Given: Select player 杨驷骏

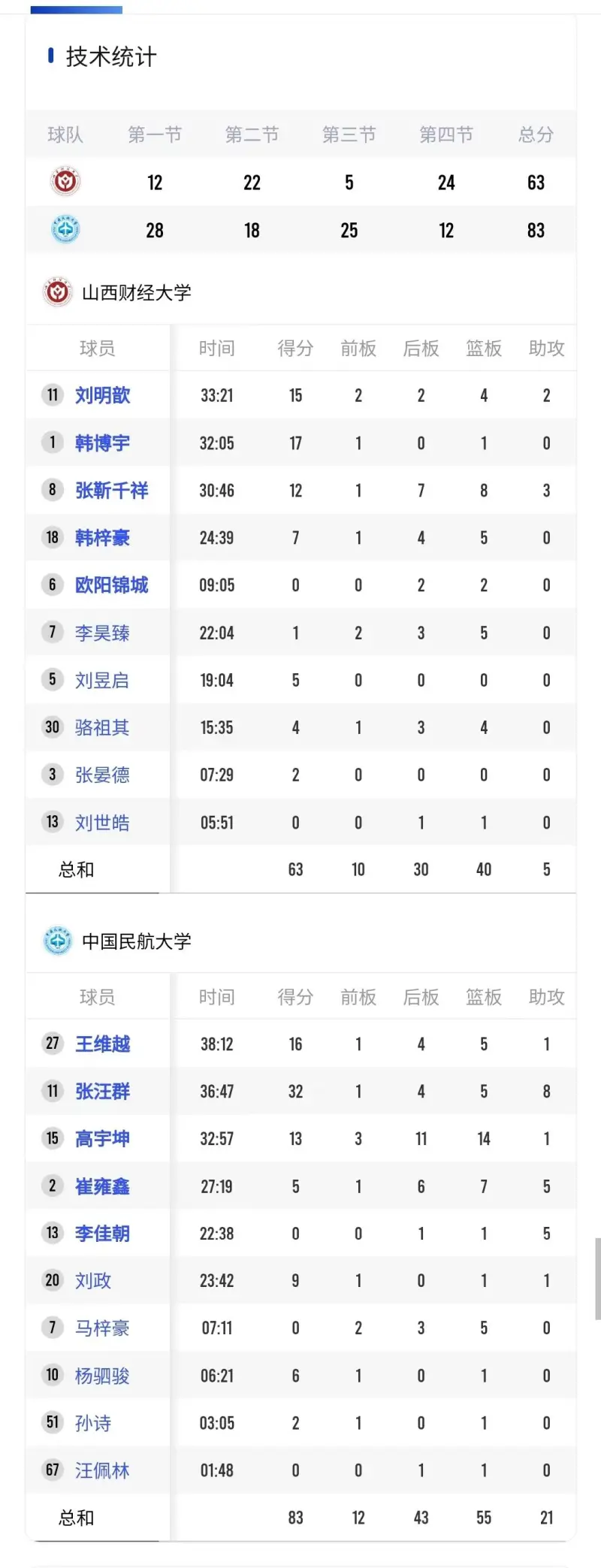Looking at the screenshot, I should click(x=102, y=1376).
